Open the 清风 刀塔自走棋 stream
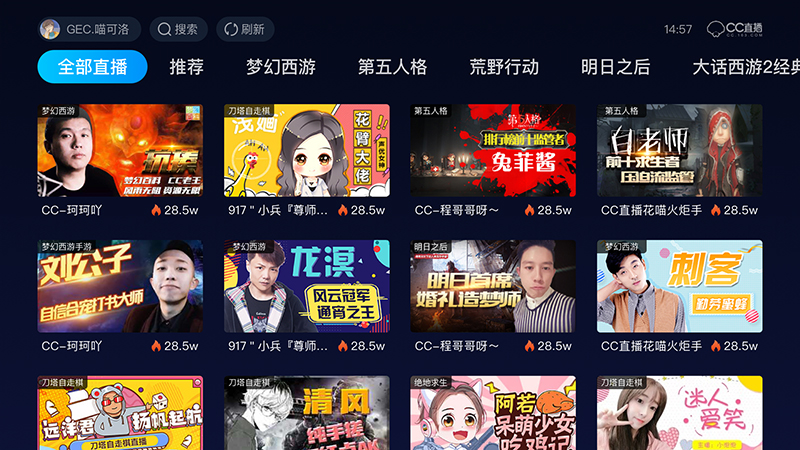 (x=306, y=414)
